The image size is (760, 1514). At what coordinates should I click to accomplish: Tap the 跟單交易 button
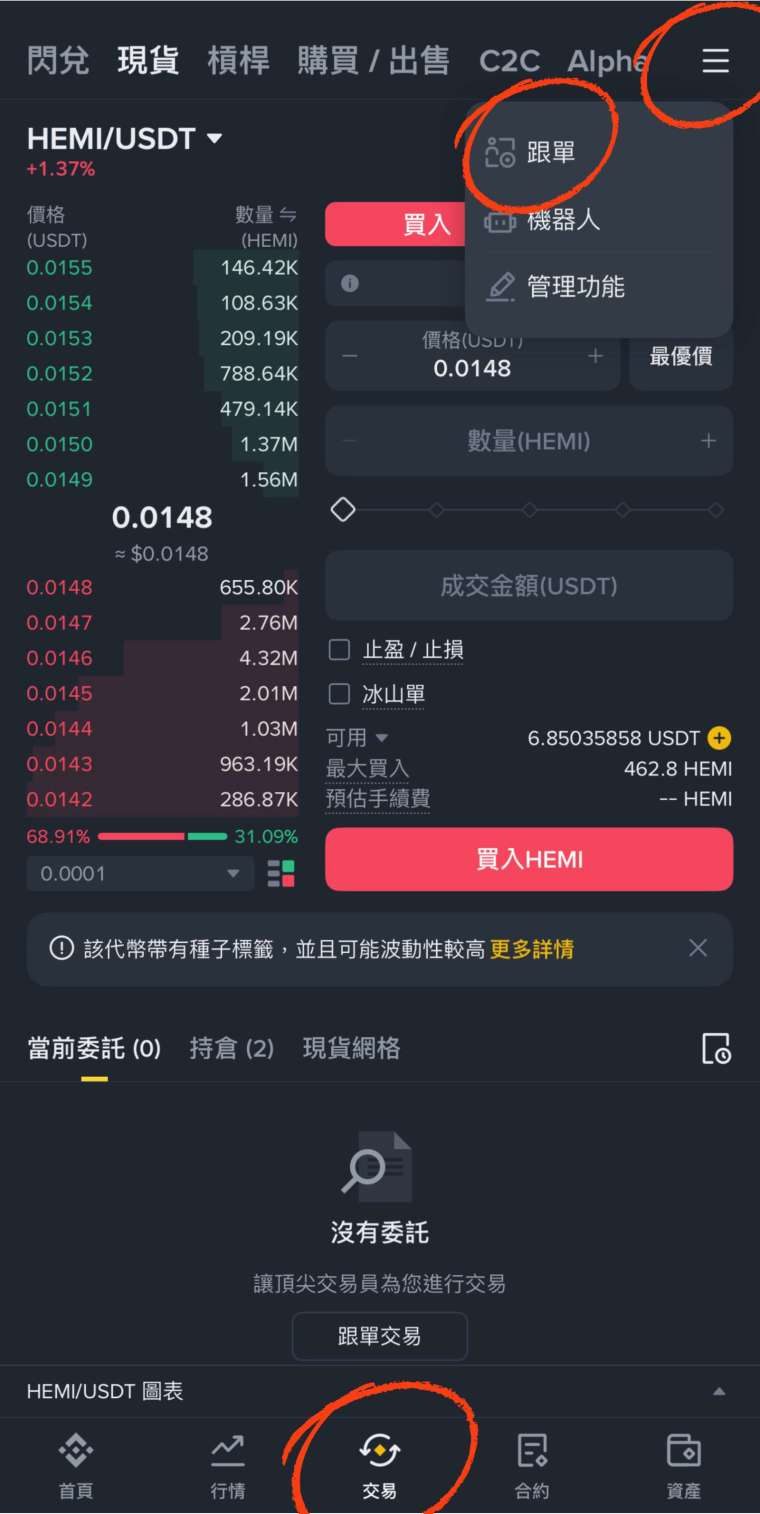(x=379, y=1336)
